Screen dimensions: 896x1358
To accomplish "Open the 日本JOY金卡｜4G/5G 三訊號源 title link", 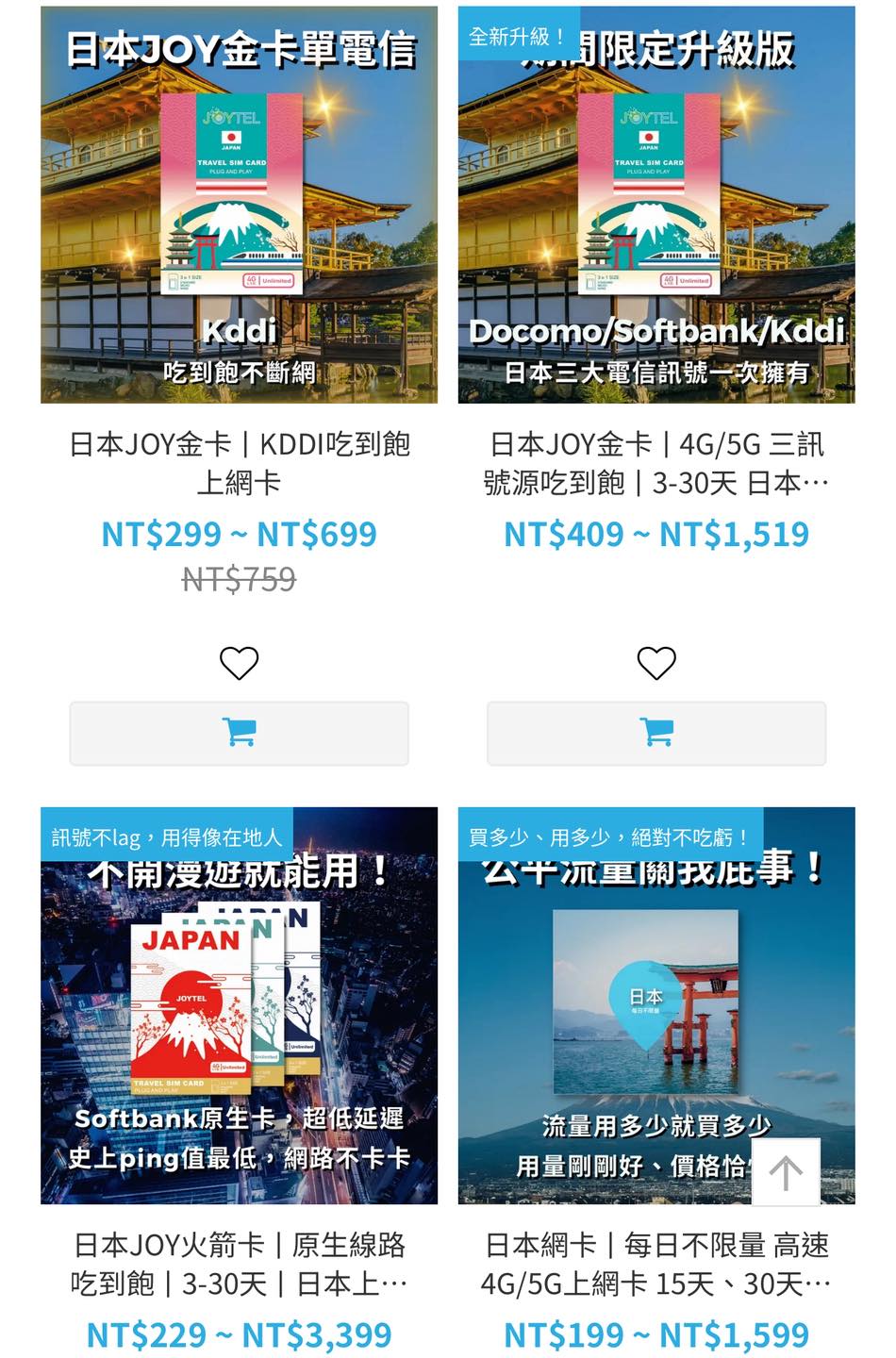I will 656,463.
